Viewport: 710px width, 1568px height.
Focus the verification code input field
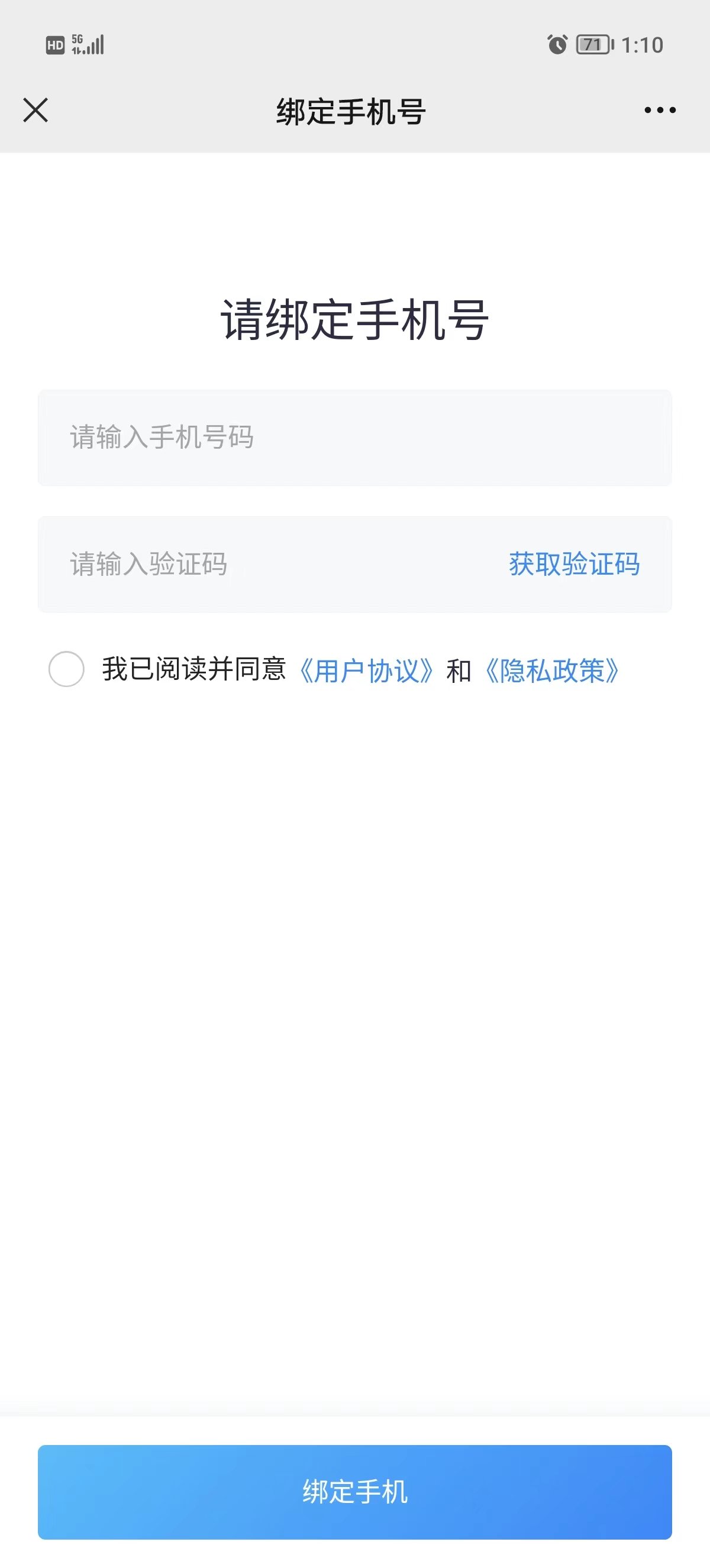(x=268, y=564)
